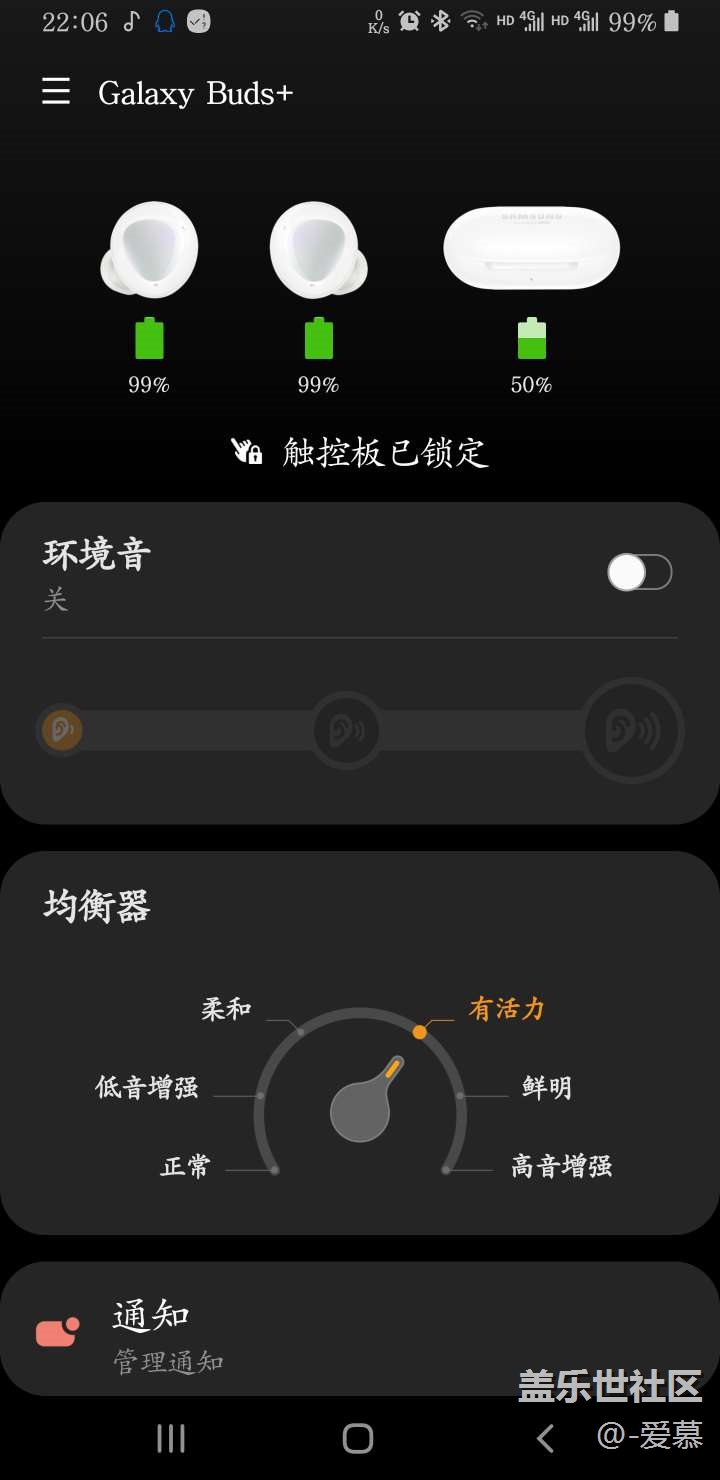Open the hamburger menu drawer
This screenshot has width=720, height=1480.
point(56,92)
